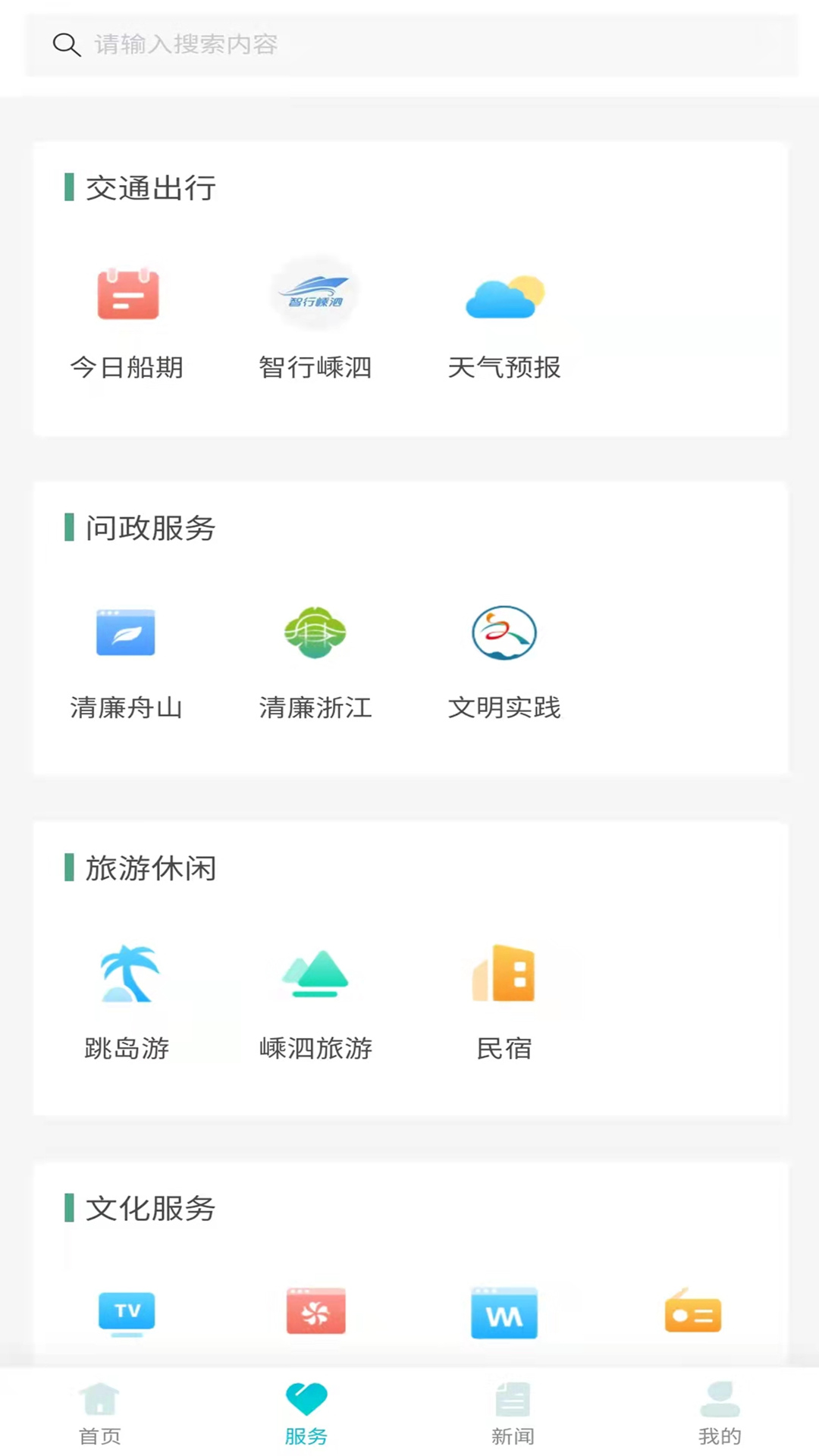
Task: Select the 嵊泗旅游 mountain icon
Action: pyautogui.click(x=315, y=974)
